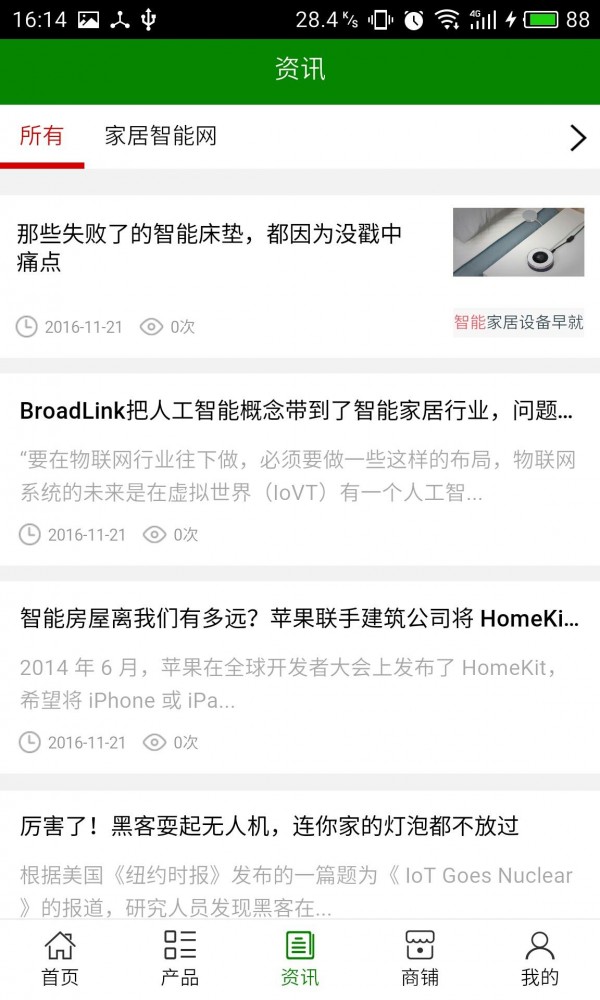Image resolution: width=600 pixels, height=1000 pixels.
Task: View the 黑客耍起无人机 article
Action: 270,826
